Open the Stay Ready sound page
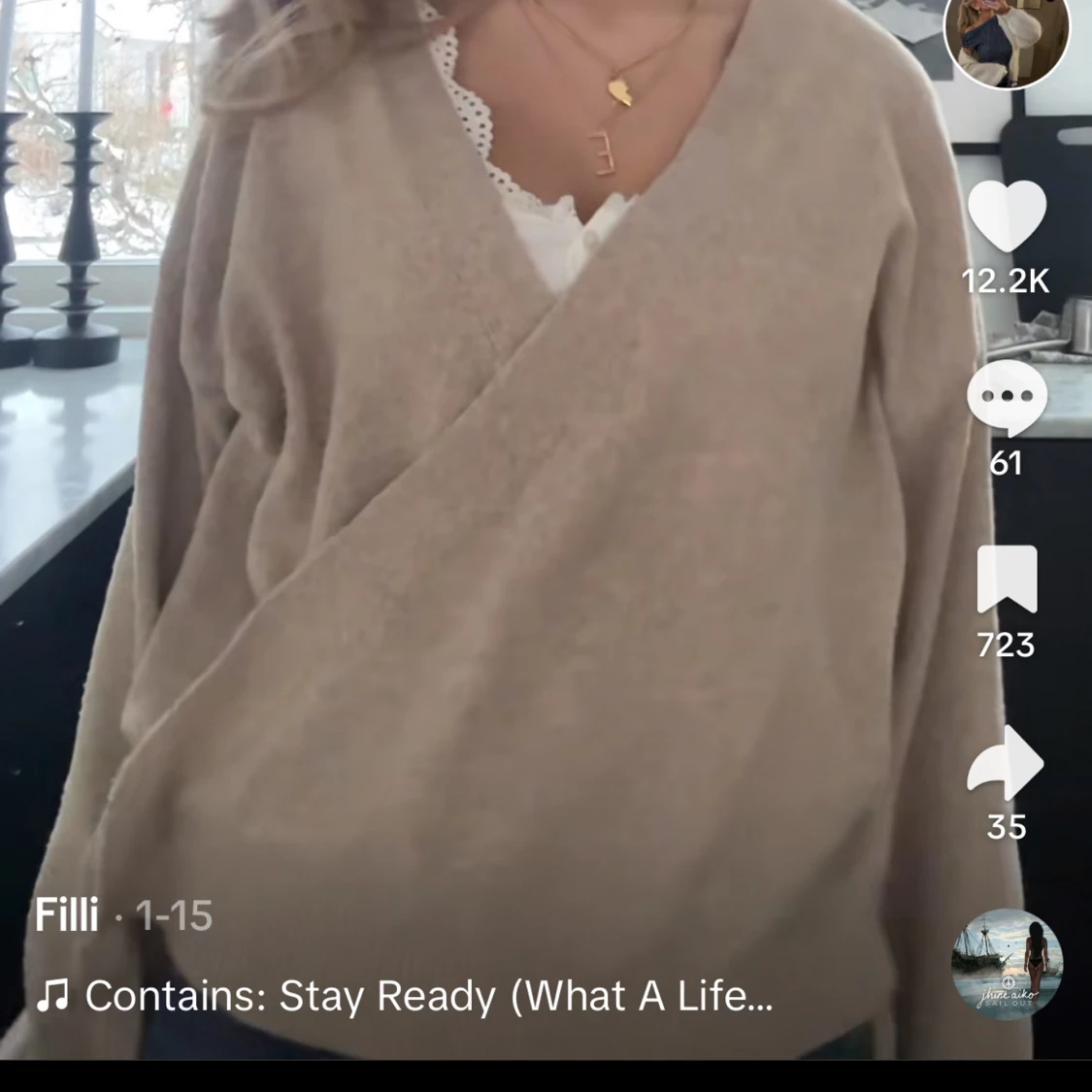The height and width of the screenshot is (1092, 1092). click(427, 996)
